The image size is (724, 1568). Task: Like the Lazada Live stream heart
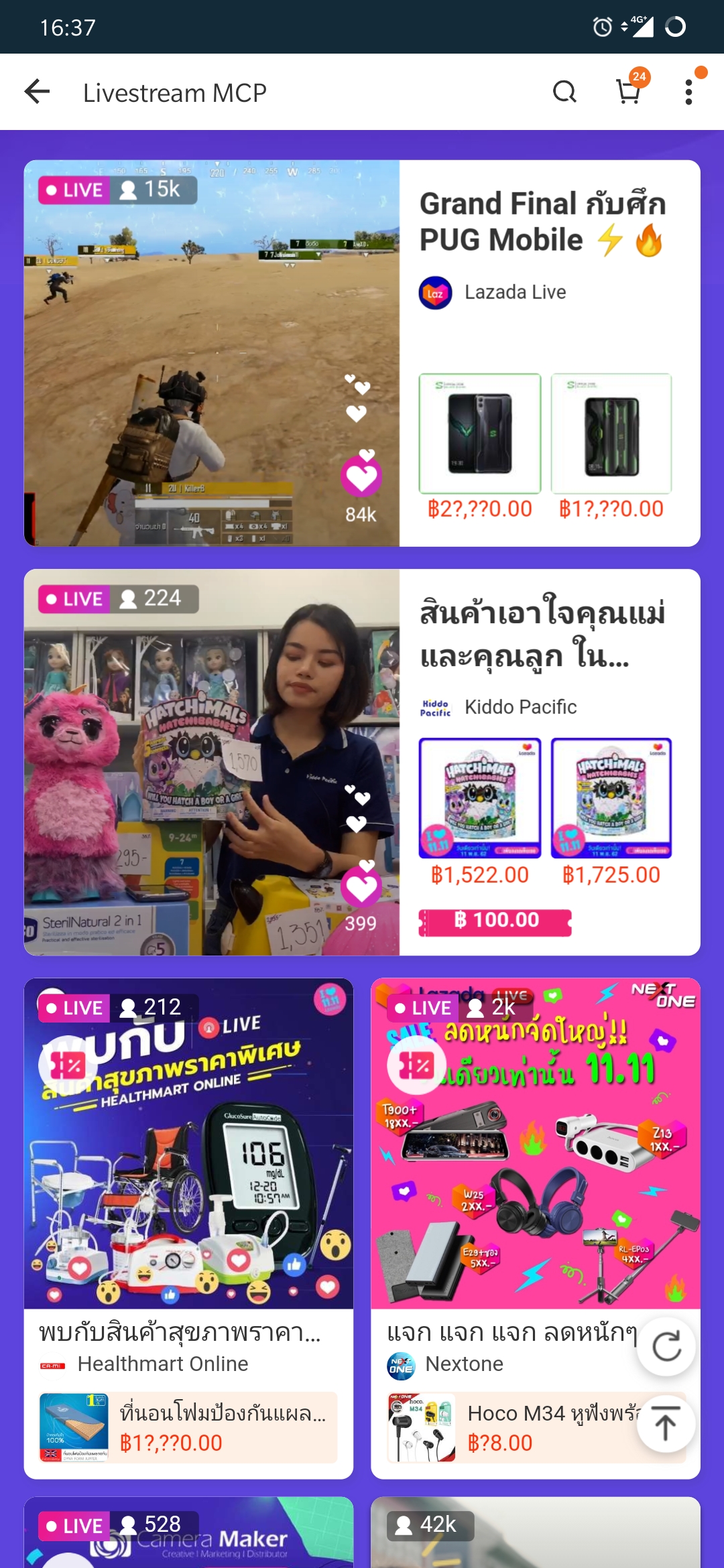[x=361, y=477]
